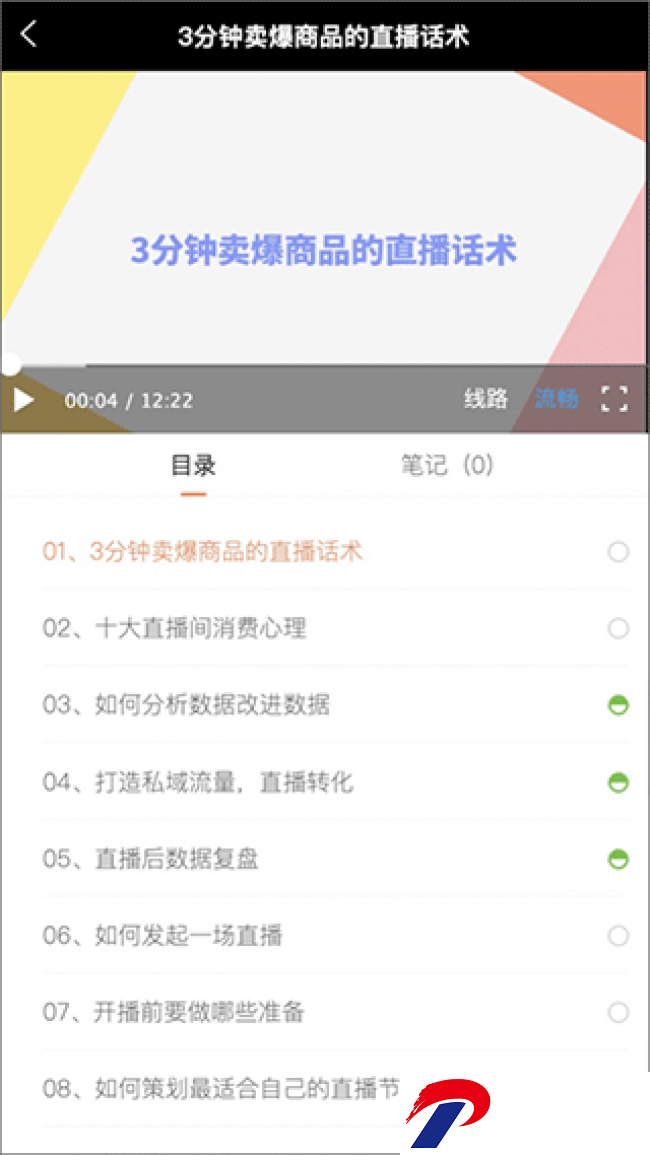Open lesson 06、如何发起一场直播
Screen dimensions: 650x1155
(162, 936)
